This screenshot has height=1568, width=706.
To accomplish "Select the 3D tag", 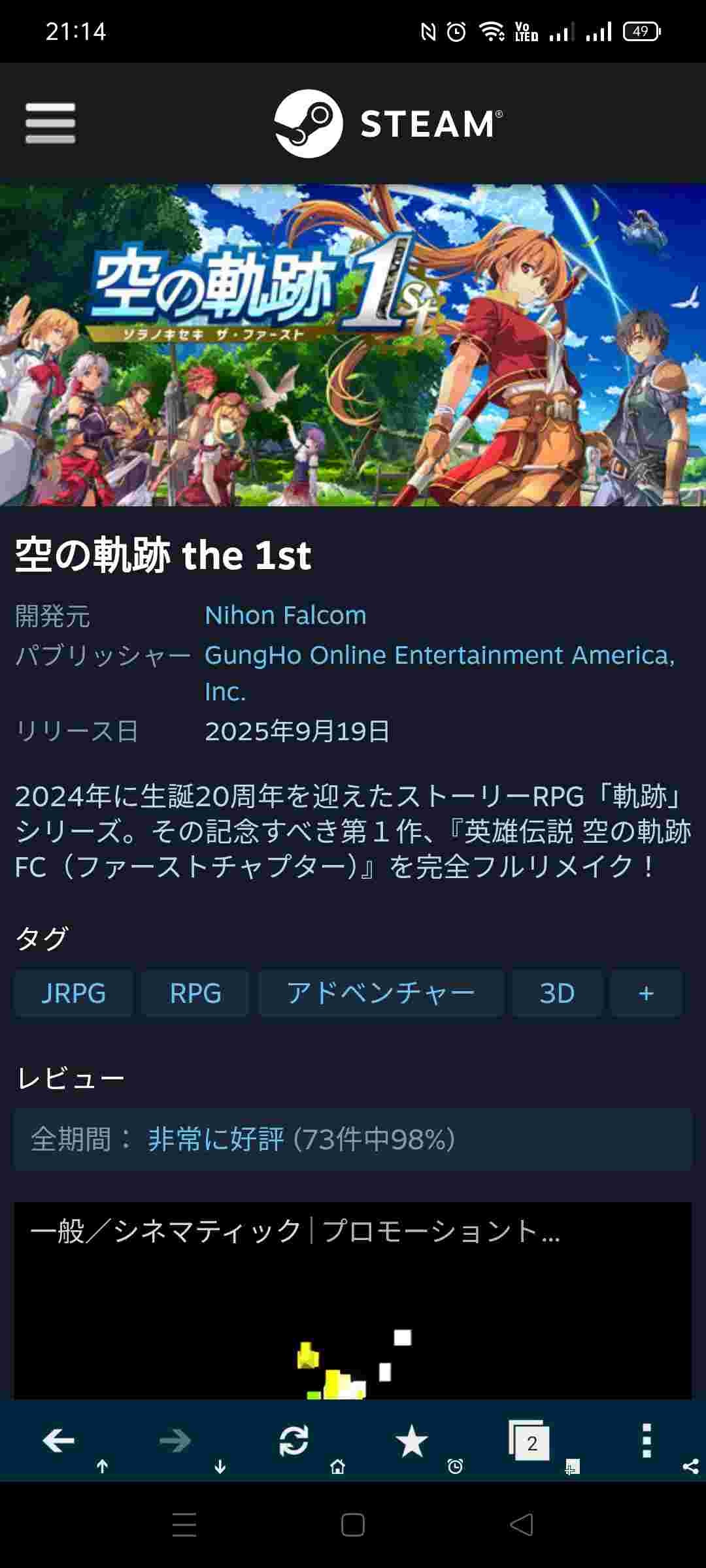I will 557,993.
